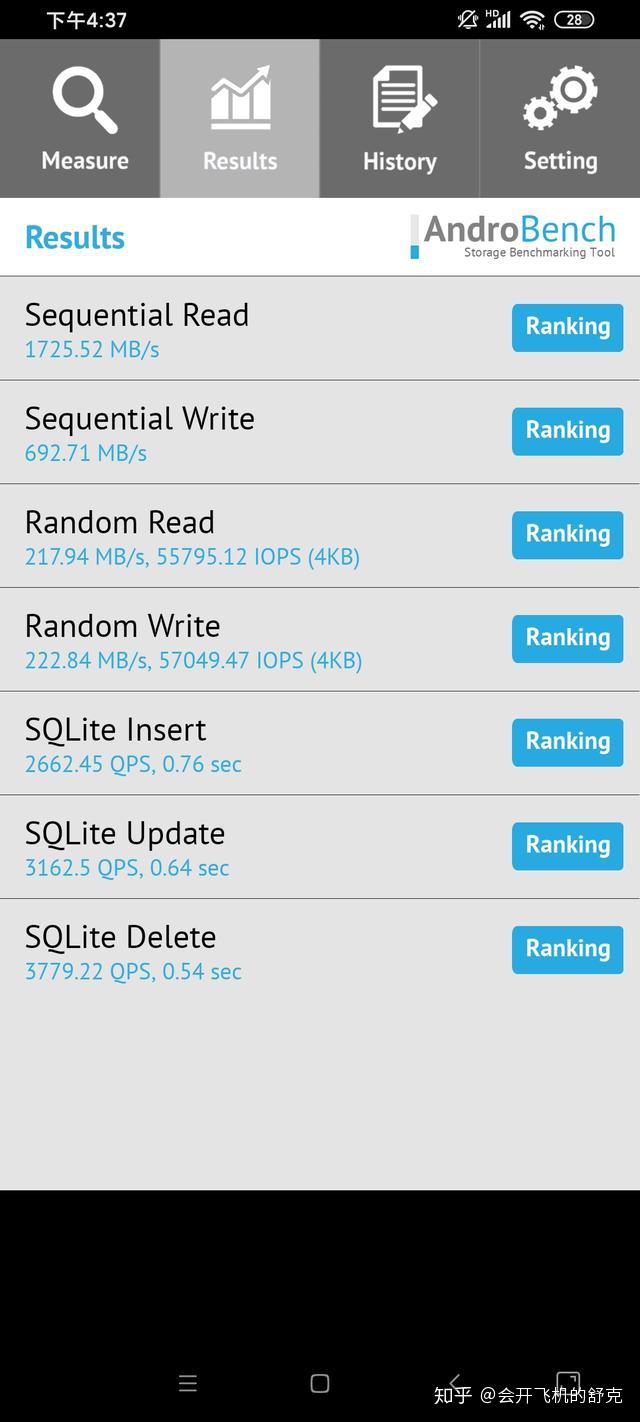640x1422 pixels.
Task: Select the Results tab
Action: click(x=240, y=118)
